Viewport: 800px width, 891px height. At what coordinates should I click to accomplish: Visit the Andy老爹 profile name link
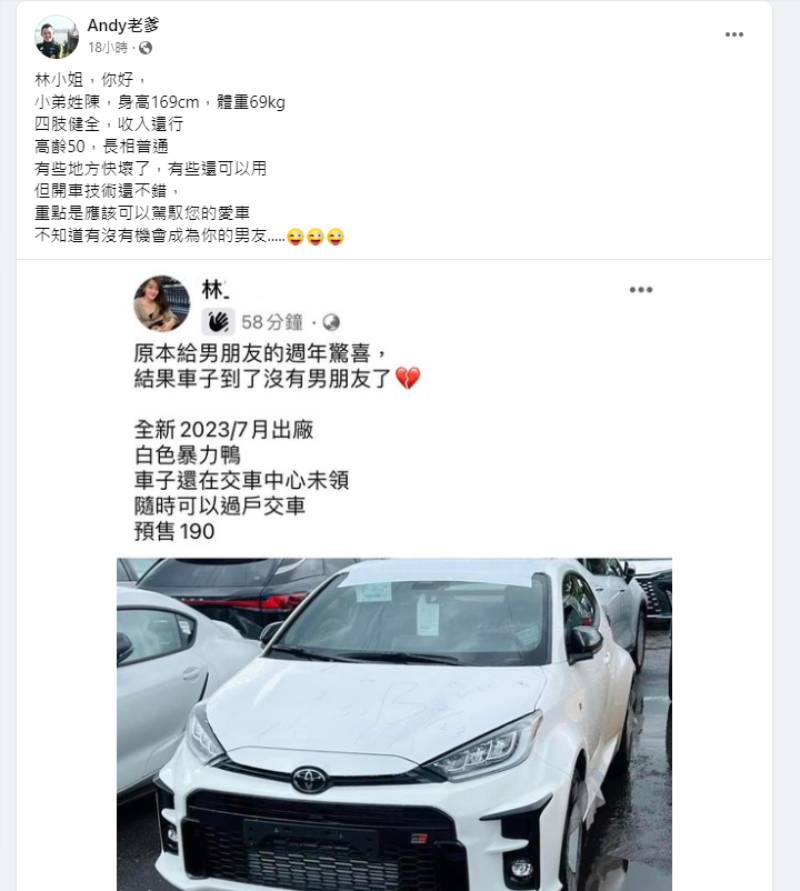[x=122, y=25]
